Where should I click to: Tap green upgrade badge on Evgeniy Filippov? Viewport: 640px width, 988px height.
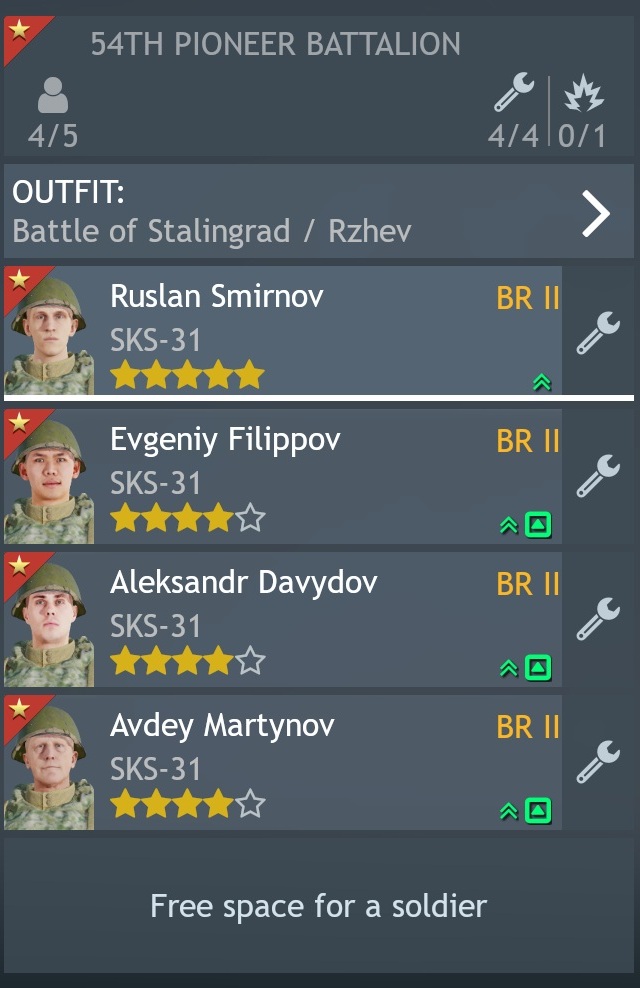538,524
